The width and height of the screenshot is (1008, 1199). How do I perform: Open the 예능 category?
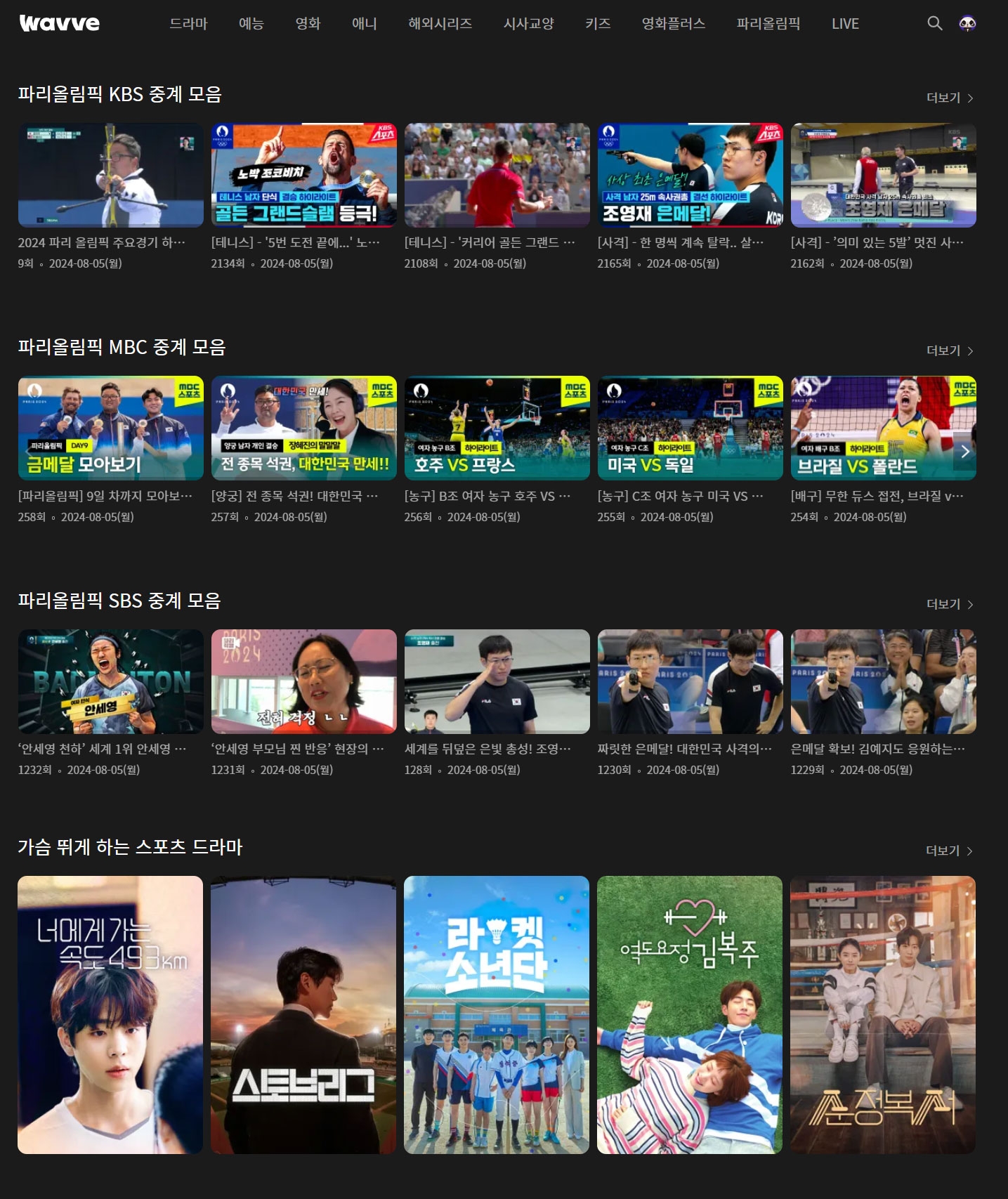251,23
